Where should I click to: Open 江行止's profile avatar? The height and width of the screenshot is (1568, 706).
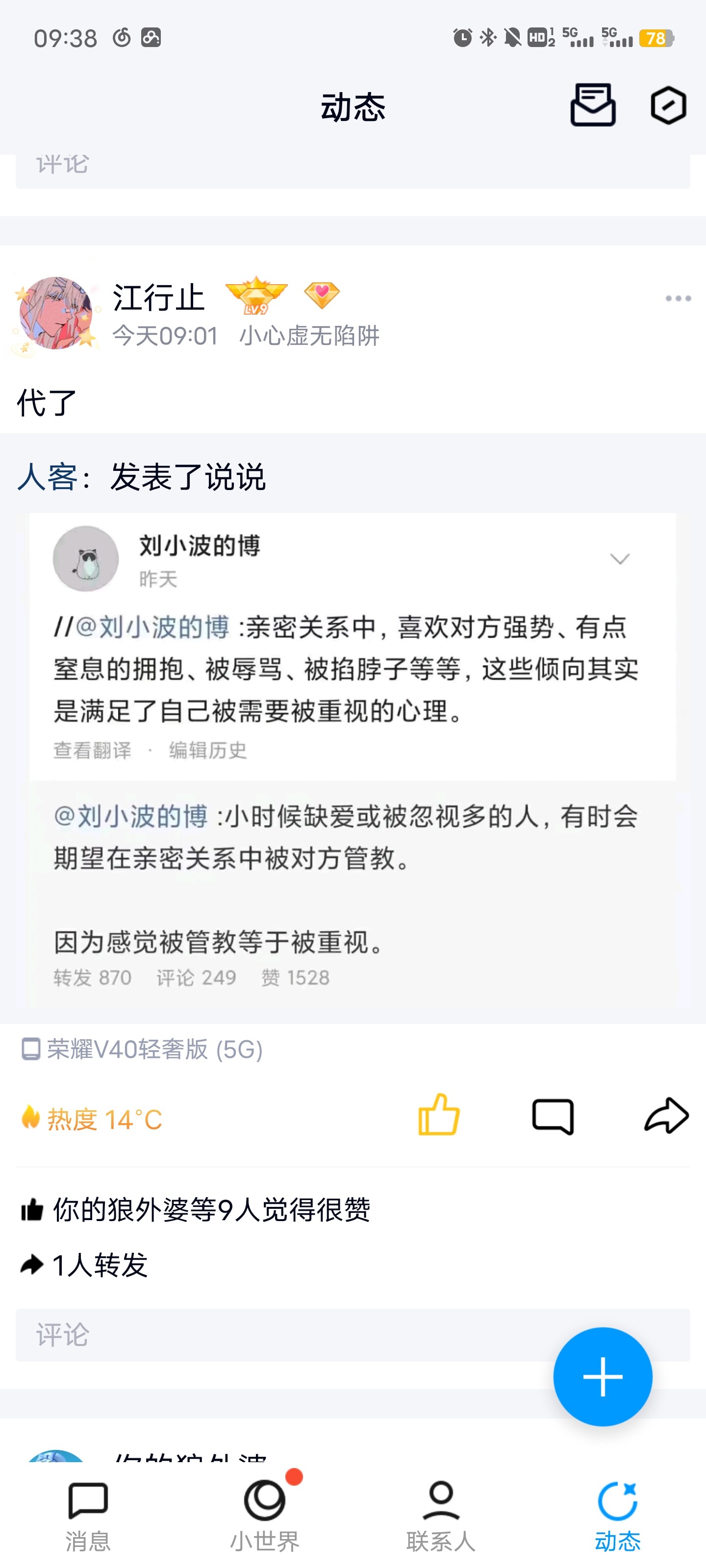click(55, 314)
